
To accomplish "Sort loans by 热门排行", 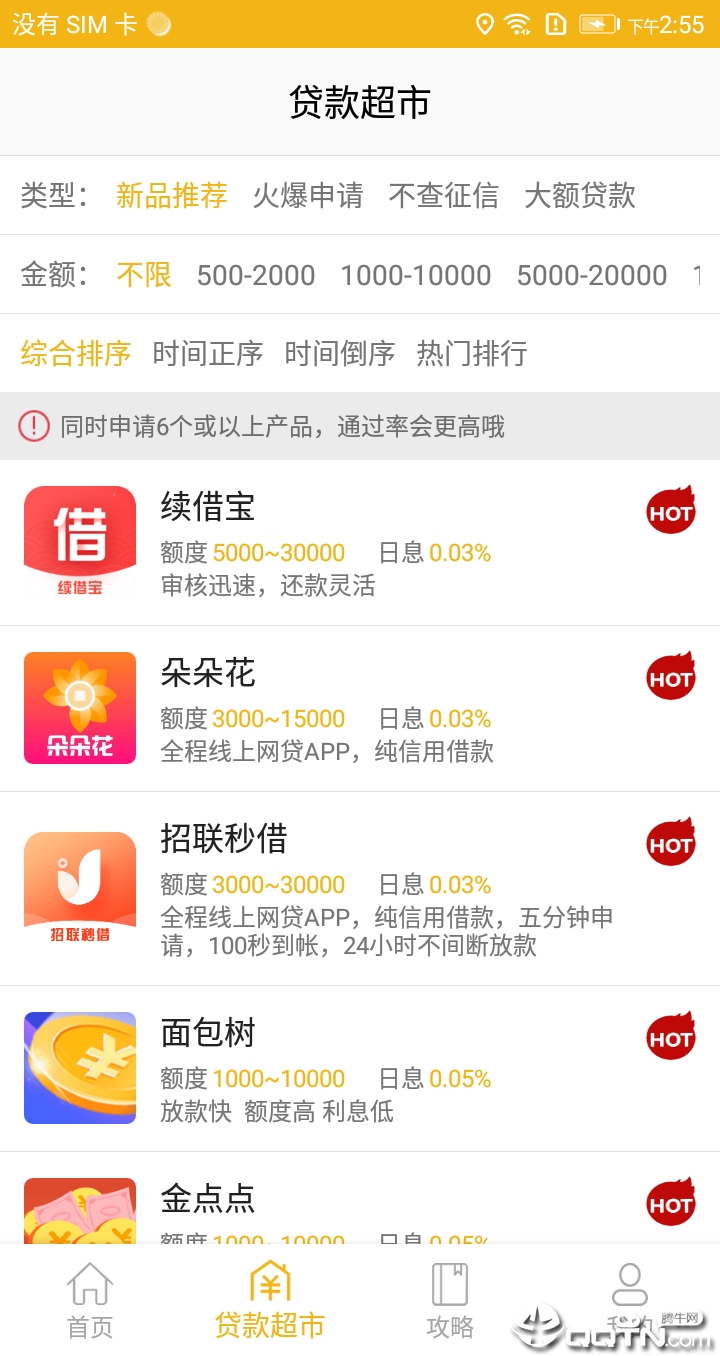I will tap(472, 353).
